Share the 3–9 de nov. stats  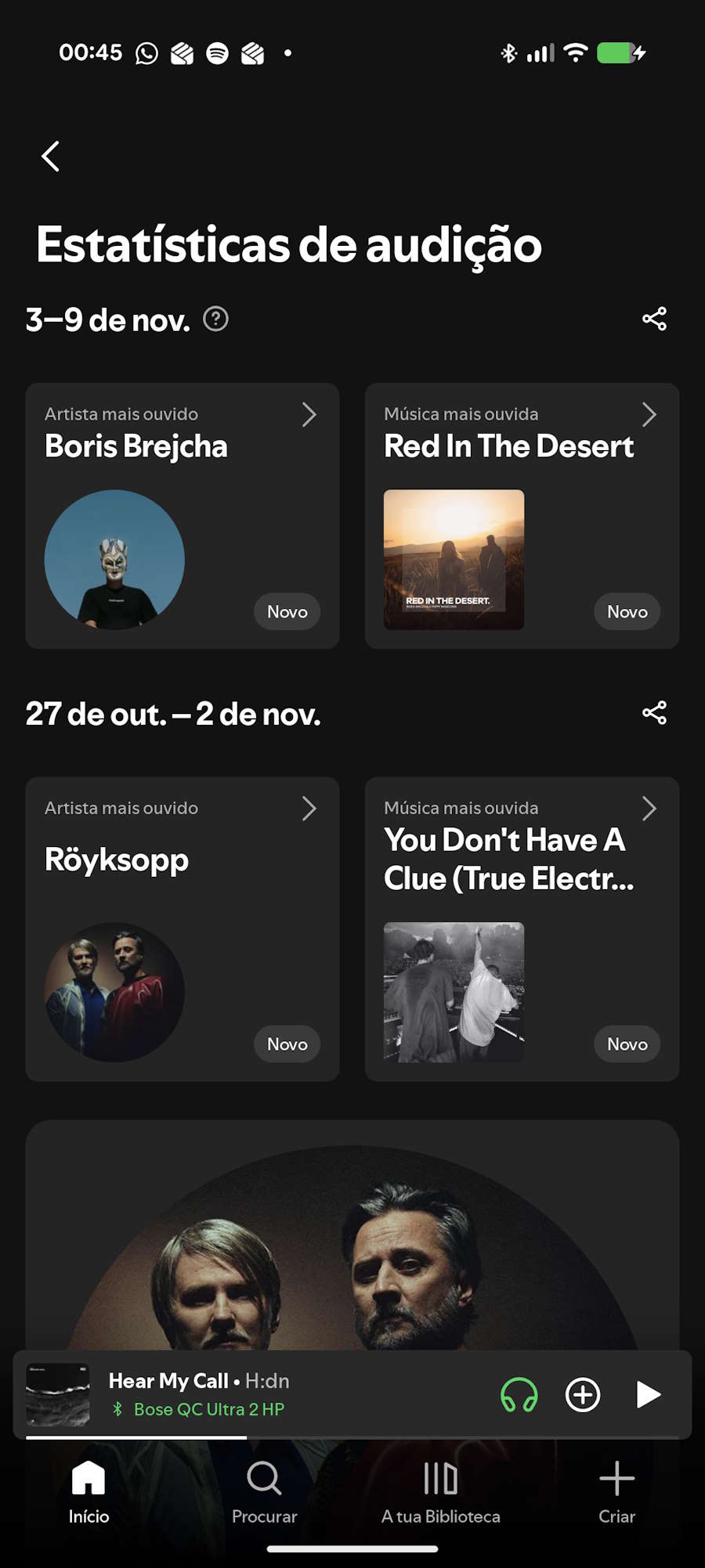point(654,319)
